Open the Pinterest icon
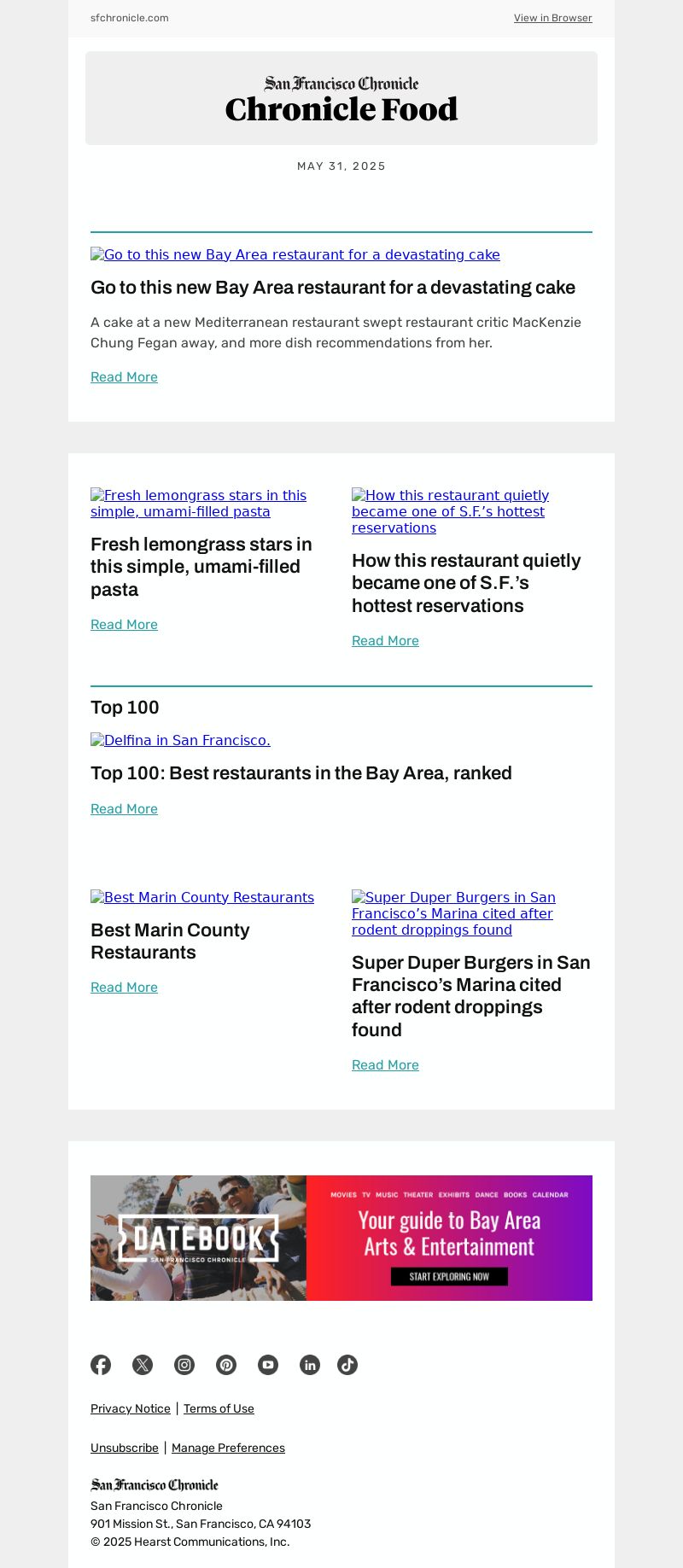Screen dimensions: 683x1568 226,1365
